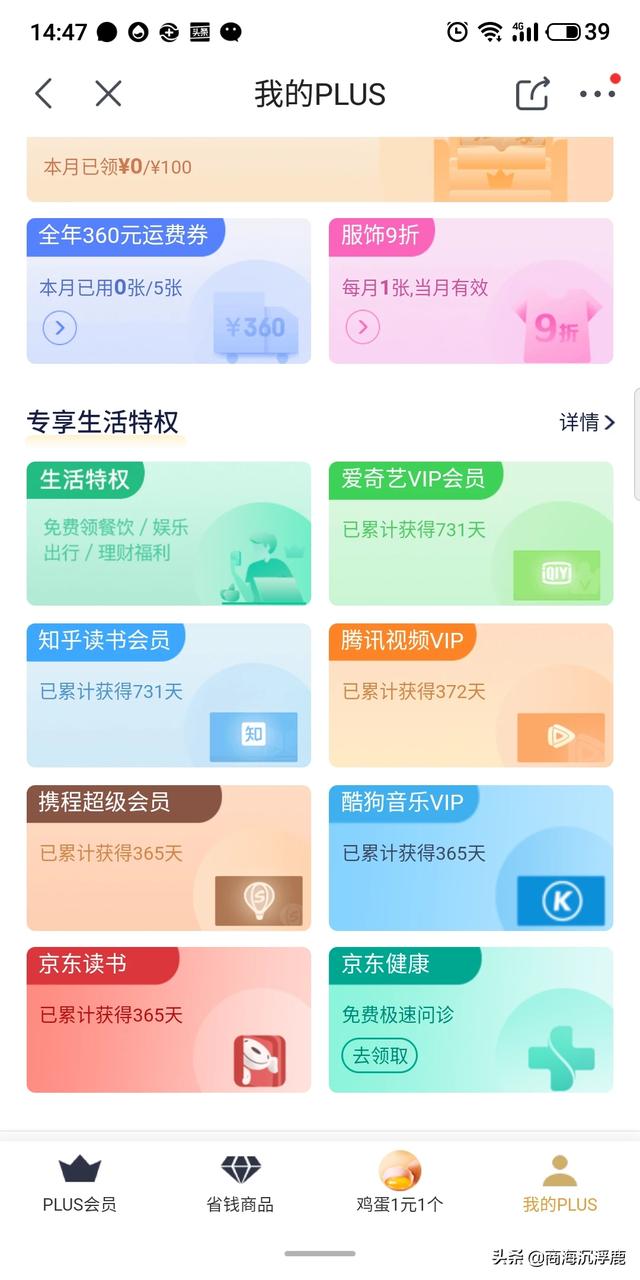Share this PLUS page

click(532, 94)
